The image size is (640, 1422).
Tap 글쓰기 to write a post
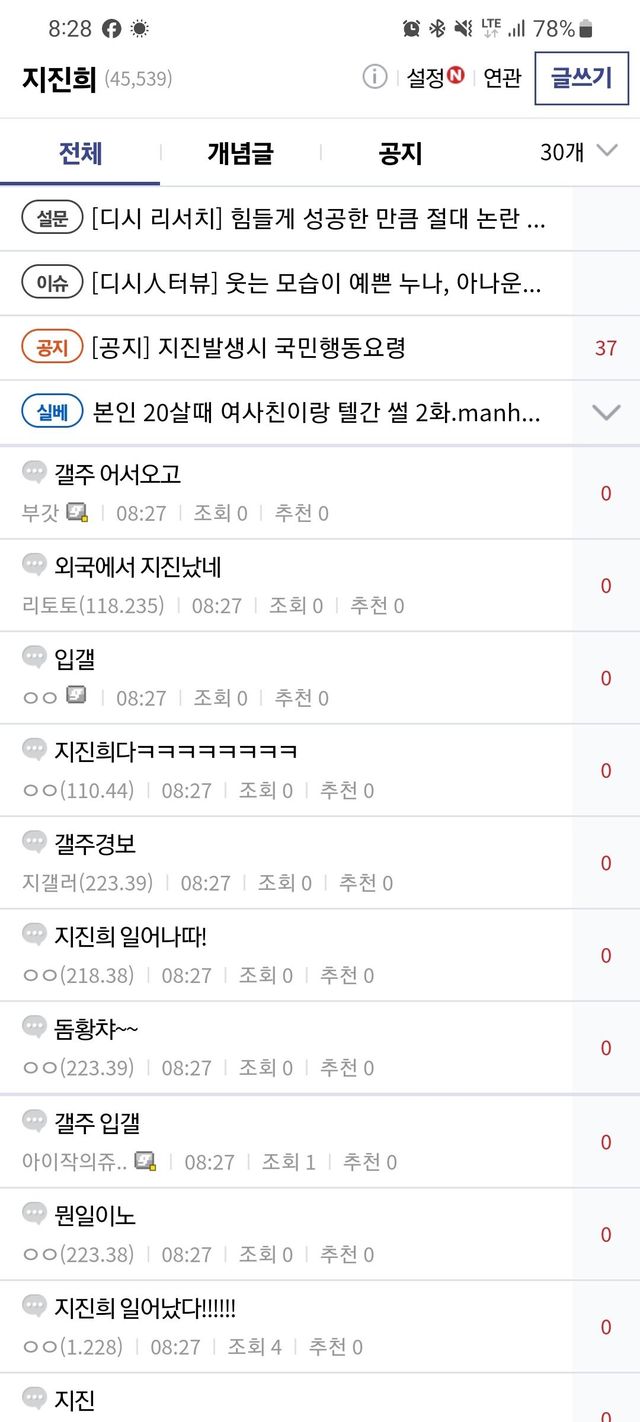pos(581,78)
